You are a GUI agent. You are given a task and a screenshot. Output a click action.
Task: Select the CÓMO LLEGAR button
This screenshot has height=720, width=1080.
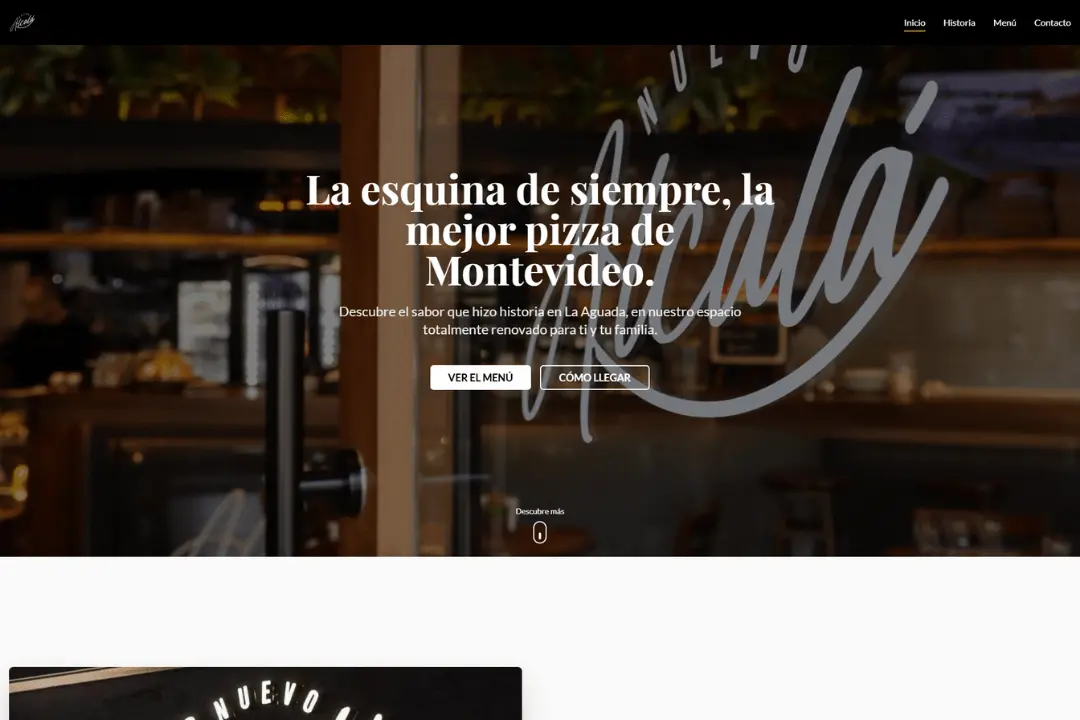[594, 377]
